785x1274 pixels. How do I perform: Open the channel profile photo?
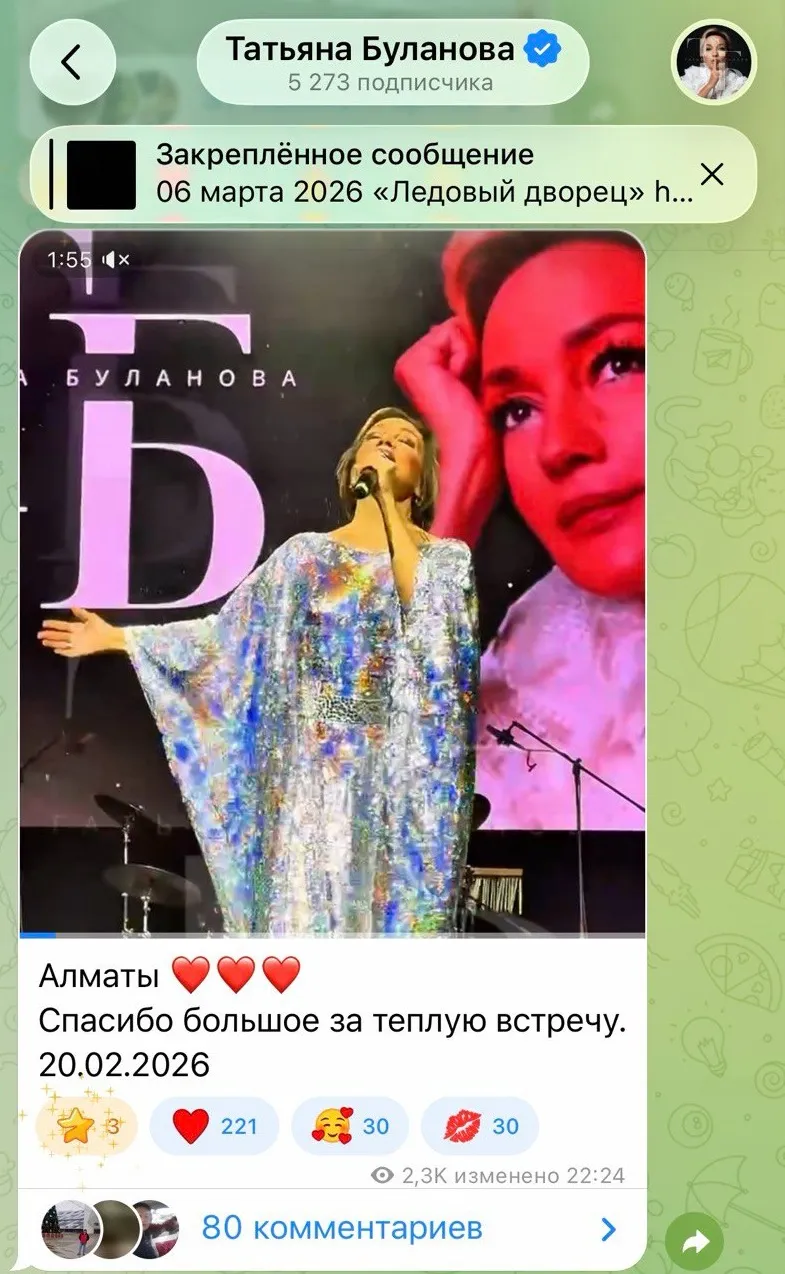point(713,62)
